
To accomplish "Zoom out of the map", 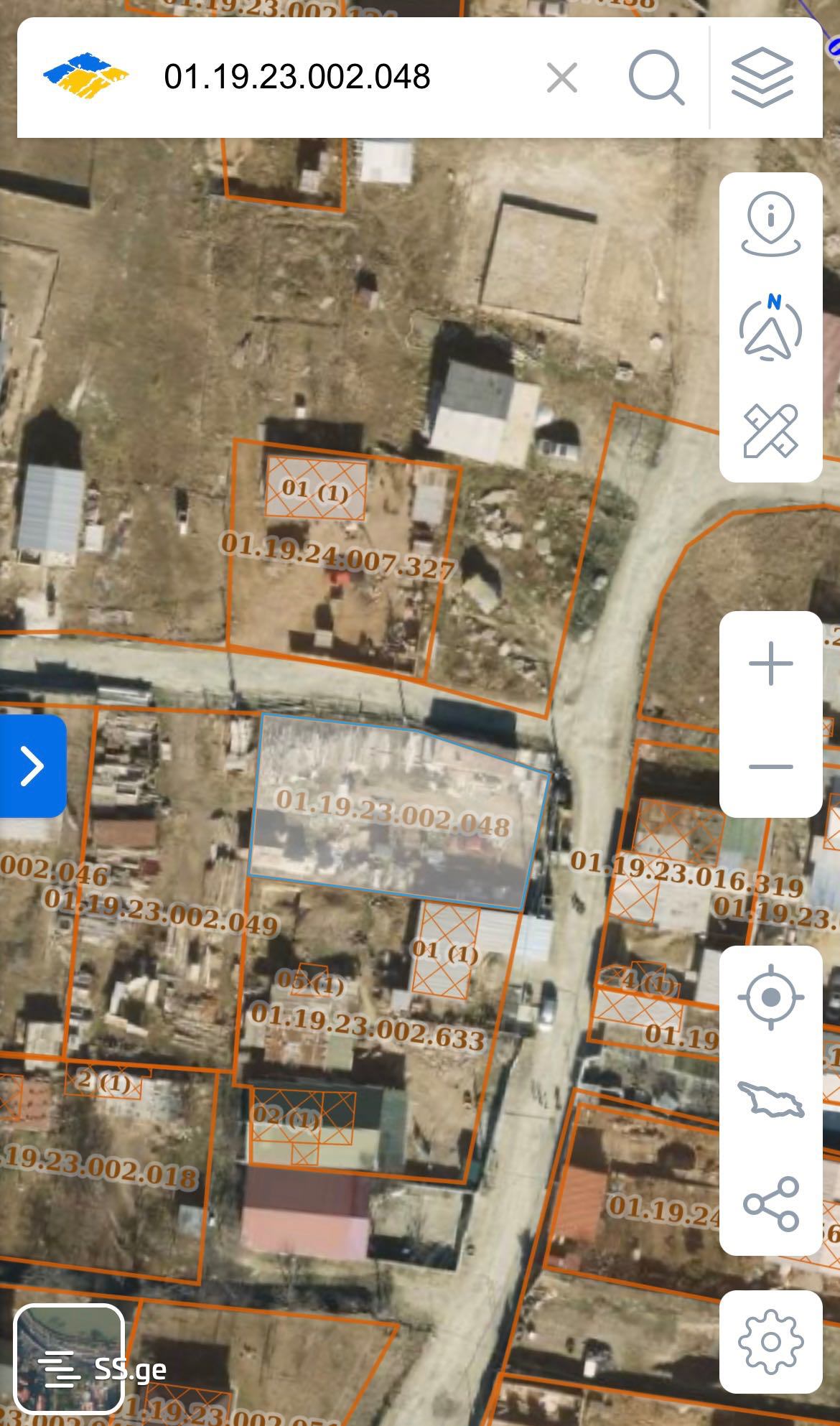I will pyautogui.click(x=771, y=766).
